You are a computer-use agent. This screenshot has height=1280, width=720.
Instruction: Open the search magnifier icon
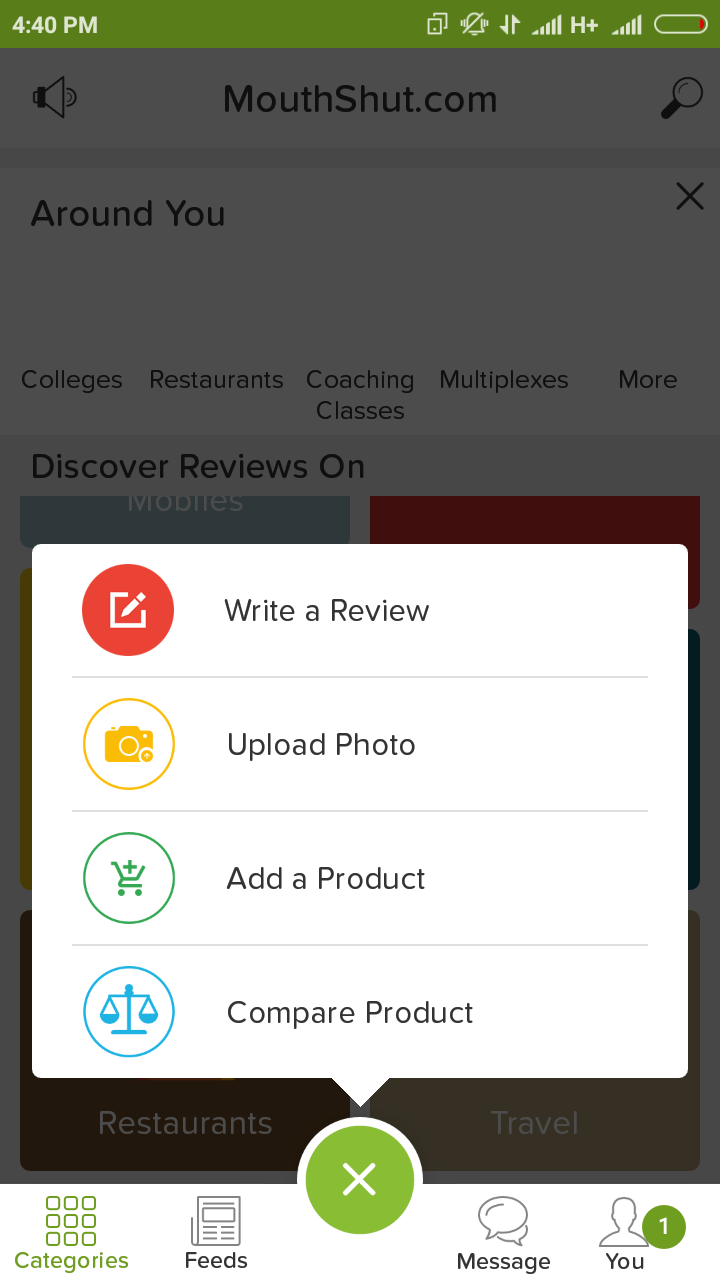pyautogui.click(x=682, y=98)
